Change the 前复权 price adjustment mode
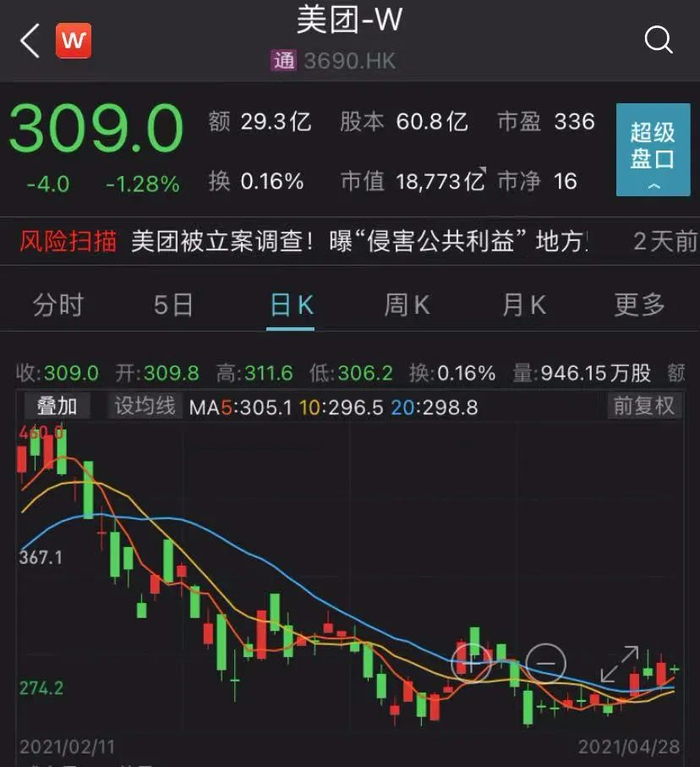Screen dimensions: 700x767 pyautogui.click(x=644, y=406)
